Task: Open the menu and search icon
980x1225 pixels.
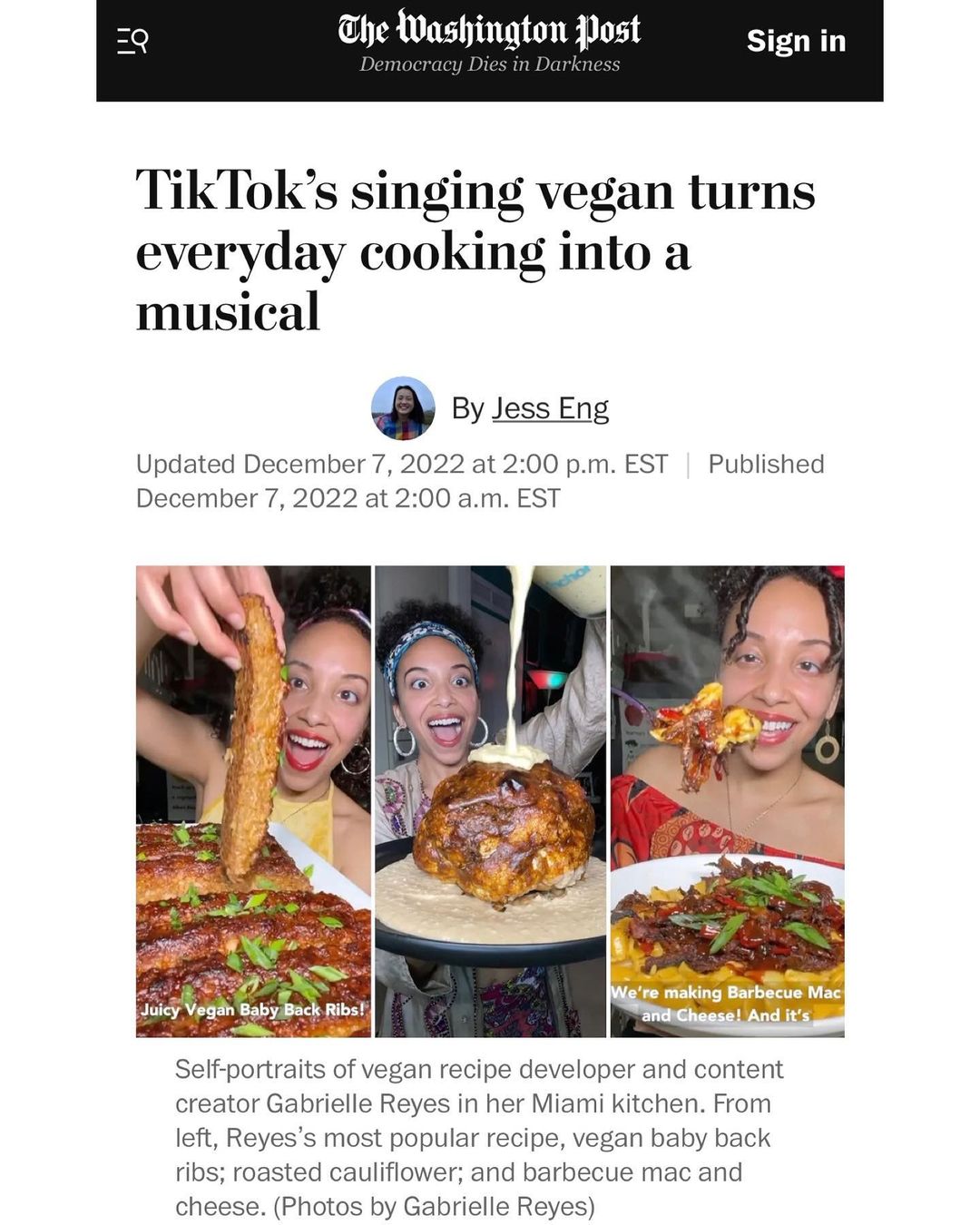Action: [x=132, y=41]
